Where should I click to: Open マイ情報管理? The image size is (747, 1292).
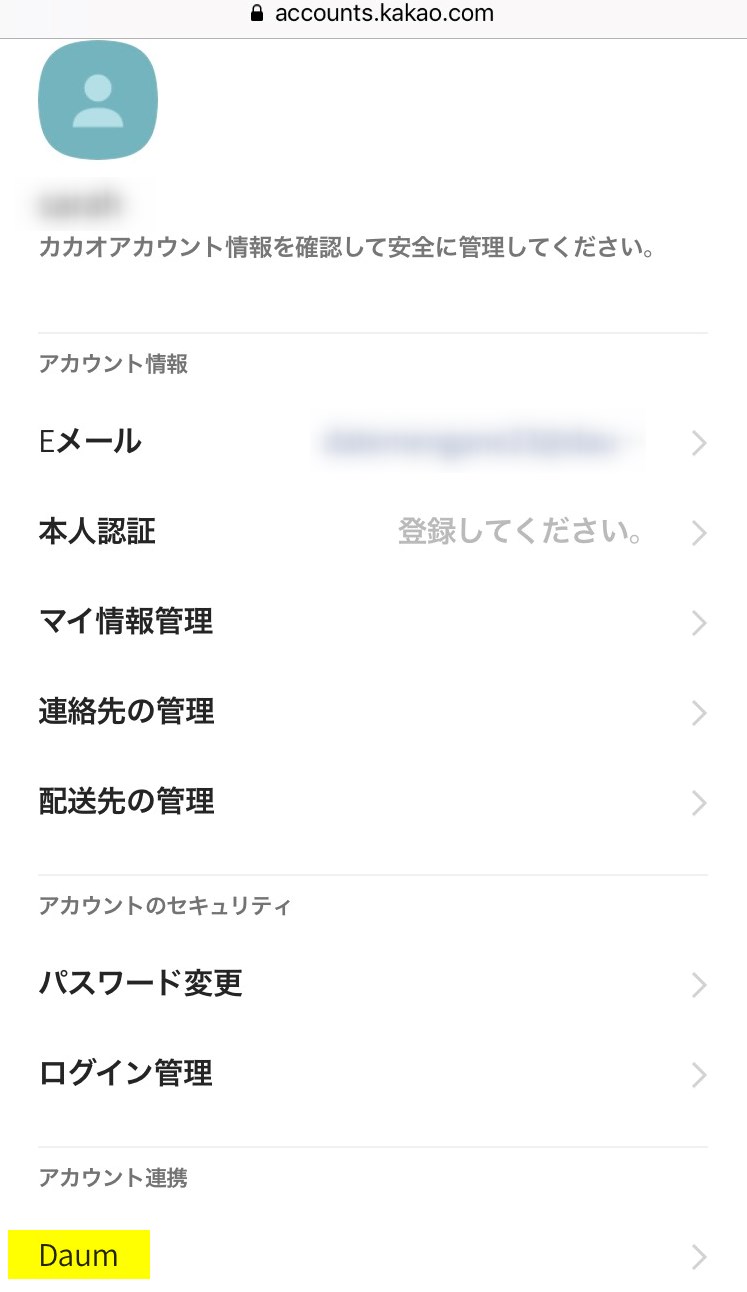tap(372, 622)
